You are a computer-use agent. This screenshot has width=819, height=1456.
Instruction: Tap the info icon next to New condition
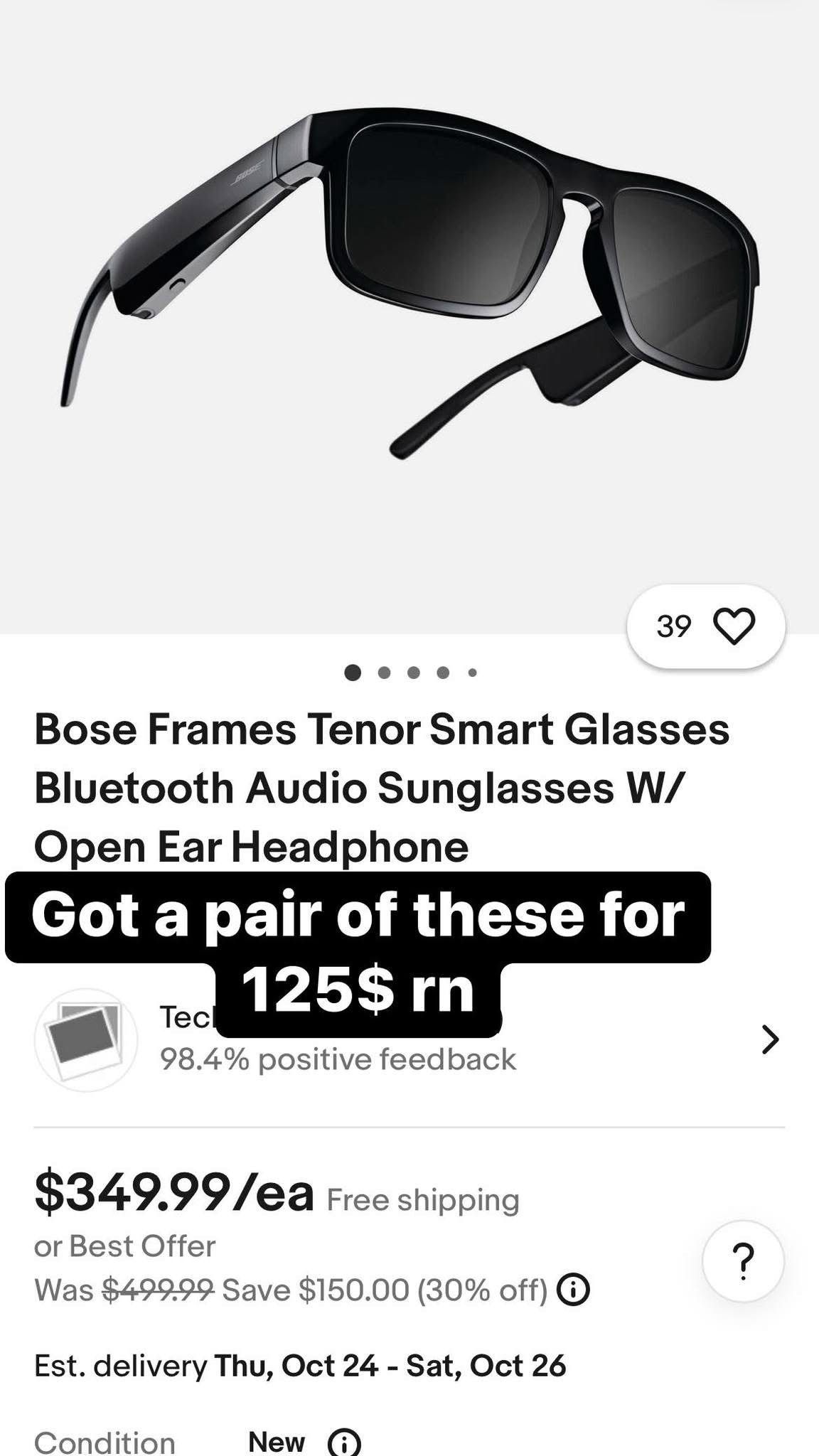point(344,1441)
